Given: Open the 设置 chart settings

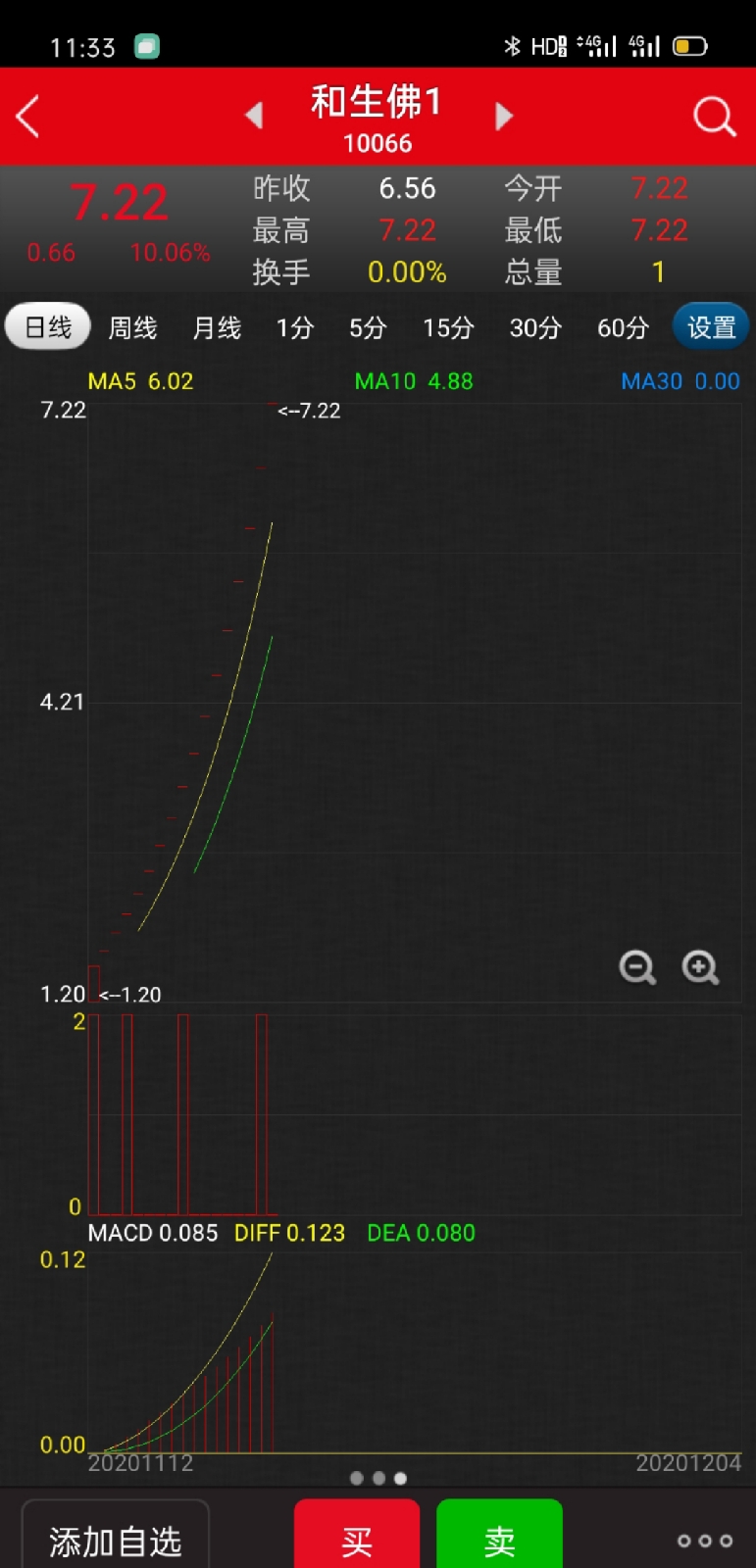Looking at the screenshot, I should pyautogui.click(x=711, y=326).
